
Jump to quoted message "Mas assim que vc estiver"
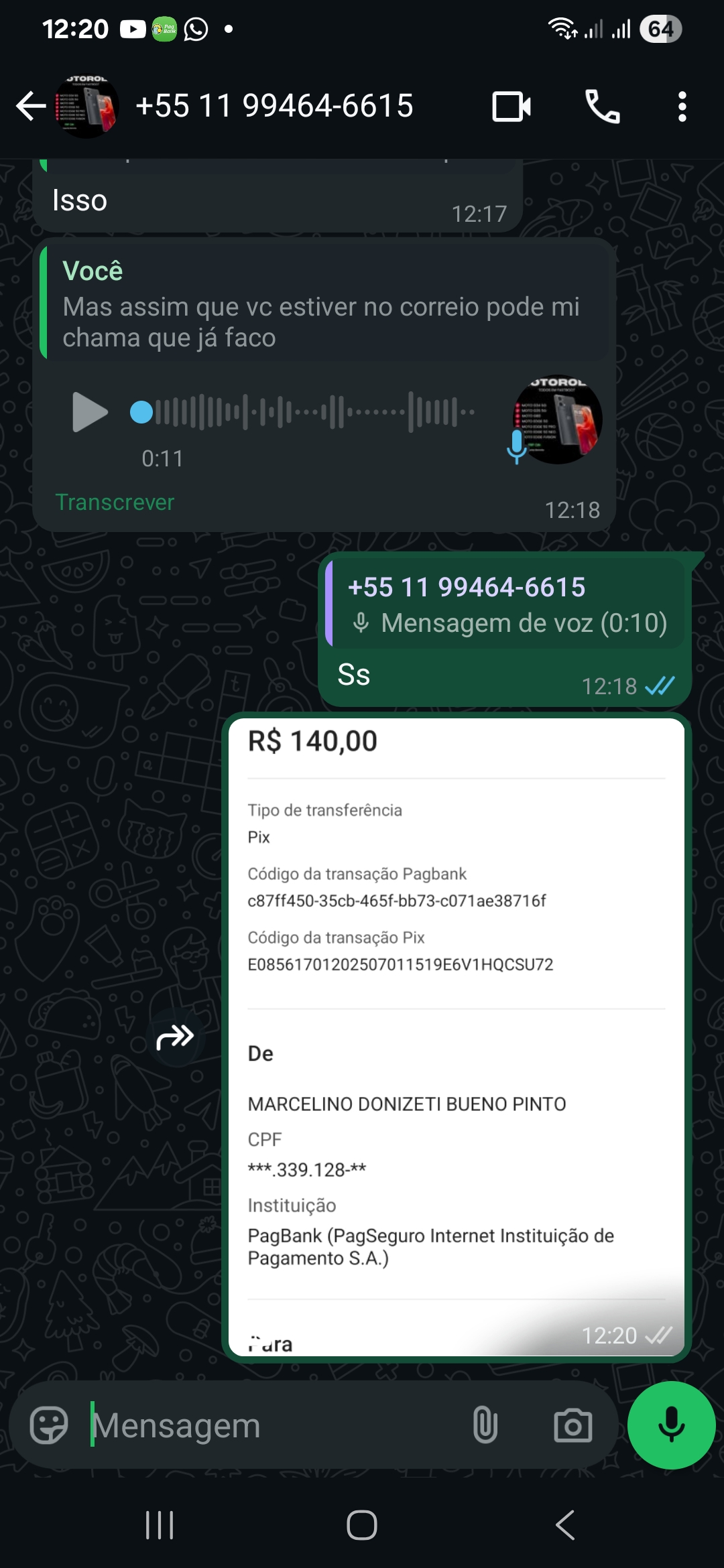pos(322,305)
